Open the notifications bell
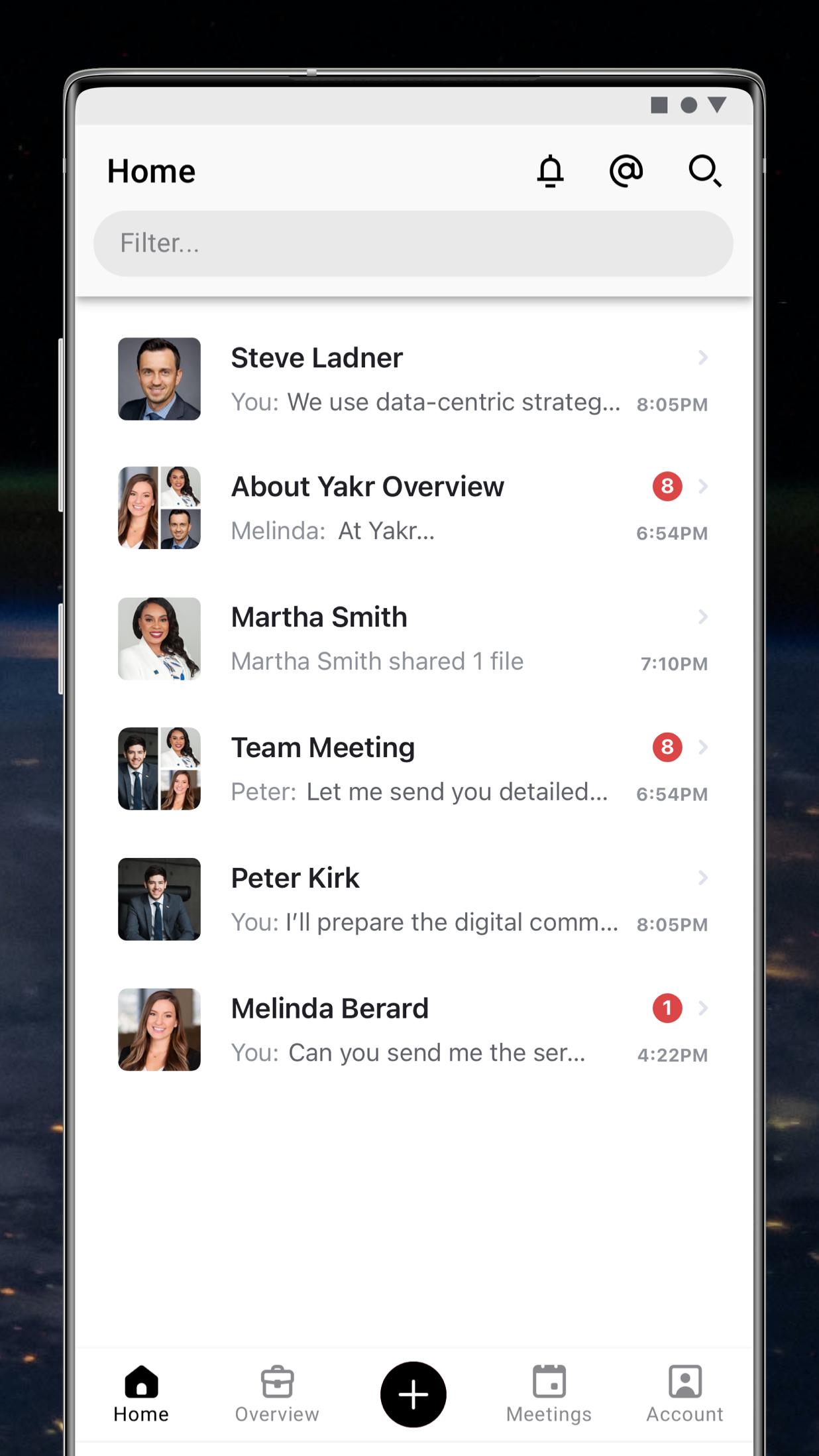This screenshot has width=819, height=1456. (550, 171)
